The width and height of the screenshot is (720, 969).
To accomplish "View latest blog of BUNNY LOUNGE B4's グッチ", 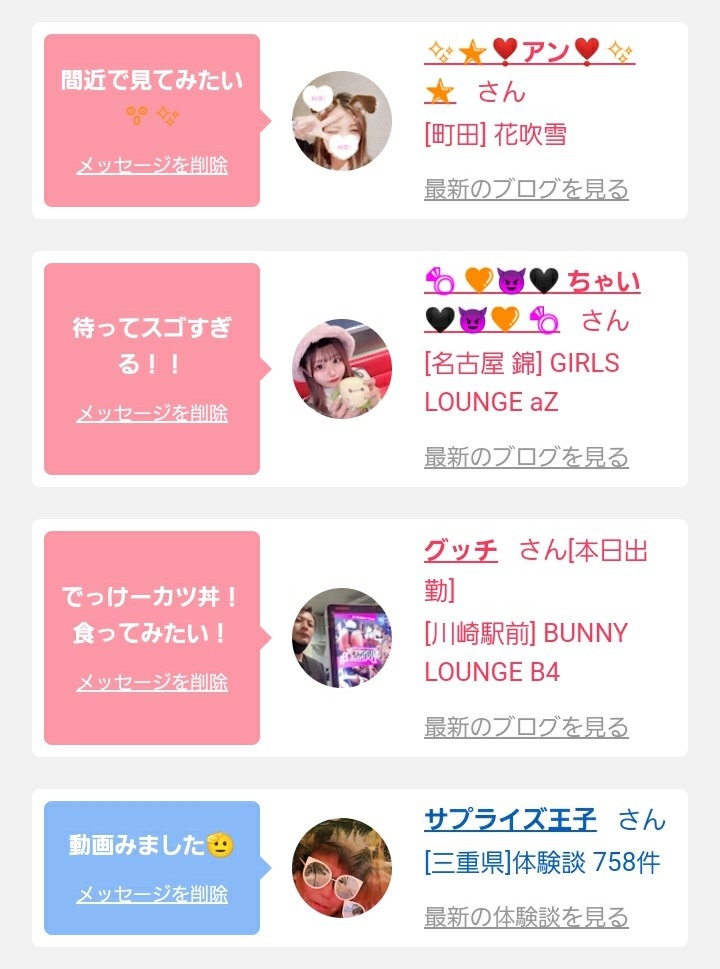I will click(x=526, y=727).
